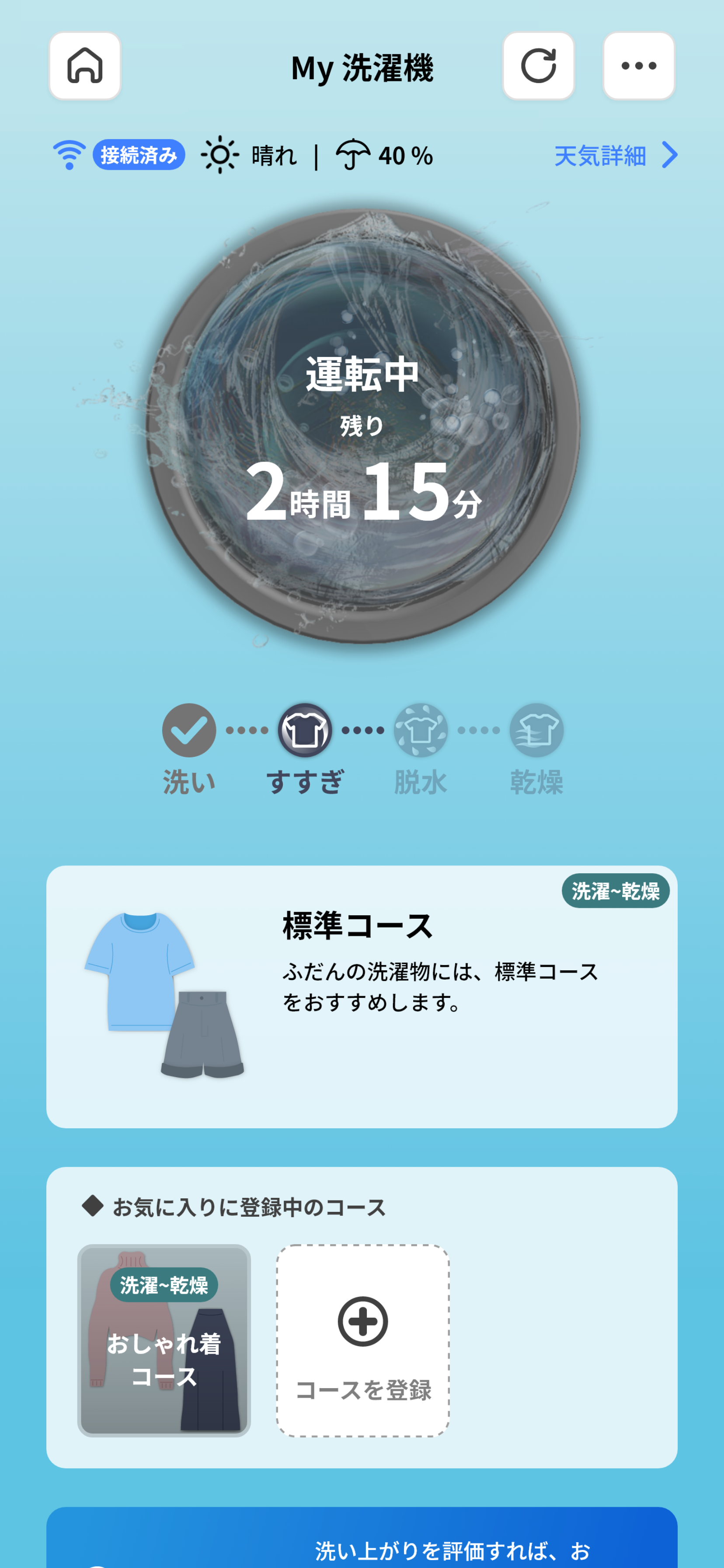
Task: Select the おしゃれ着コース favorite
Action: coord(164,1340)
